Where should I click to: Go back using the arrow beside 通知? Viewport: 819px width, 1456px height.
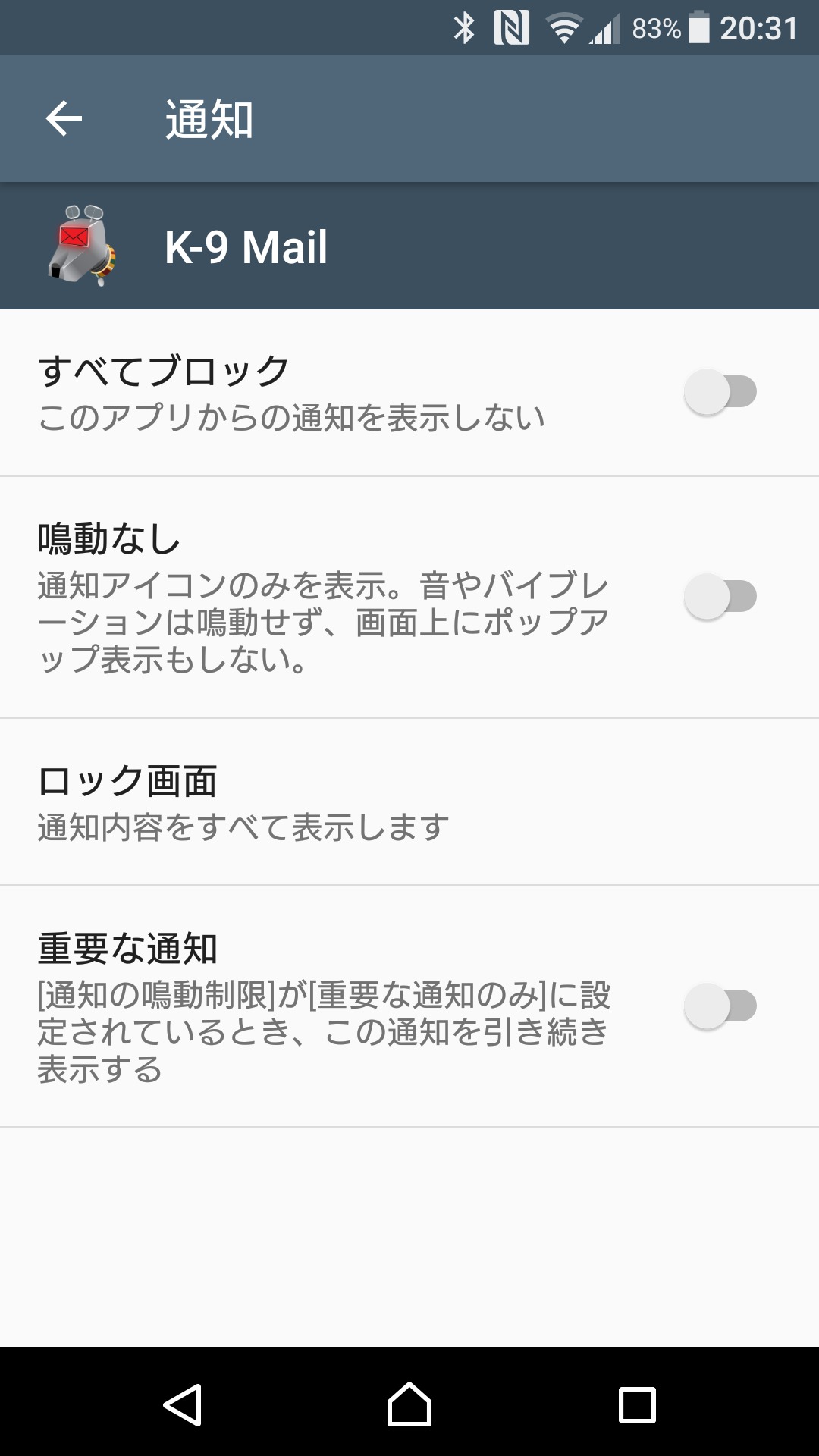click(64, 119)
